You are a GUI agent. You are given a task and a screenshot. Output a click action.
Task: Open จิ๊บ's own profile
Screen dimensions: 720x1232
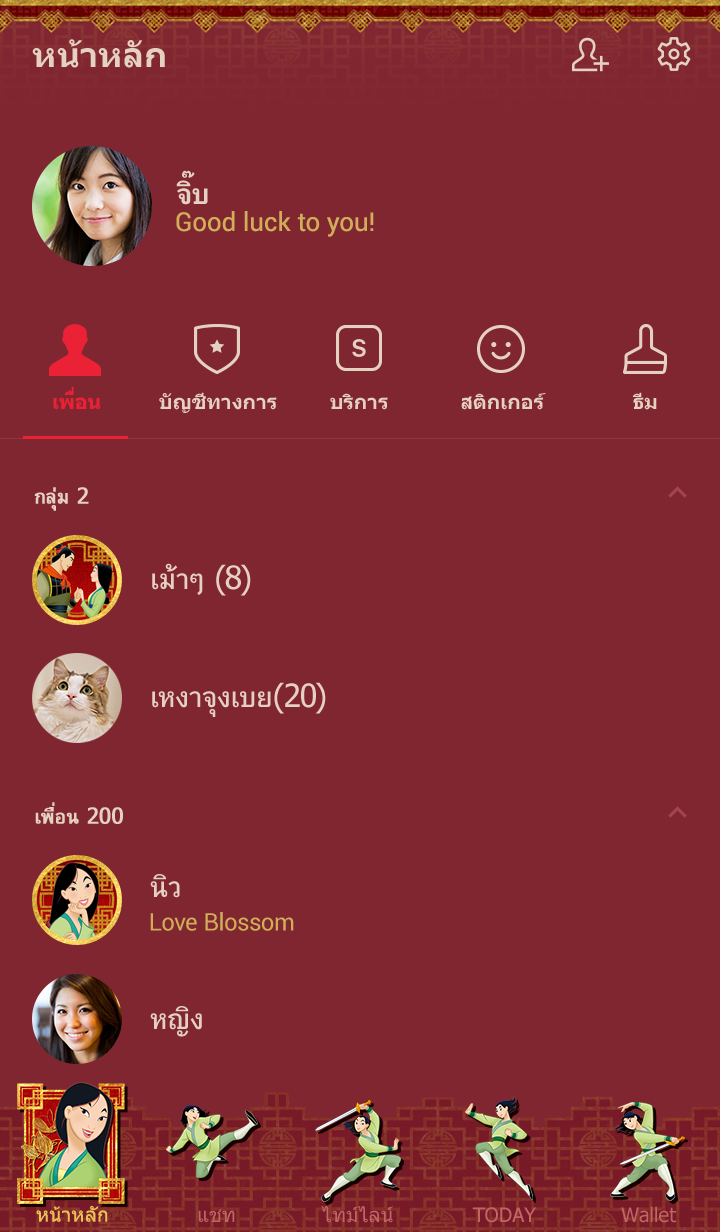92,206
